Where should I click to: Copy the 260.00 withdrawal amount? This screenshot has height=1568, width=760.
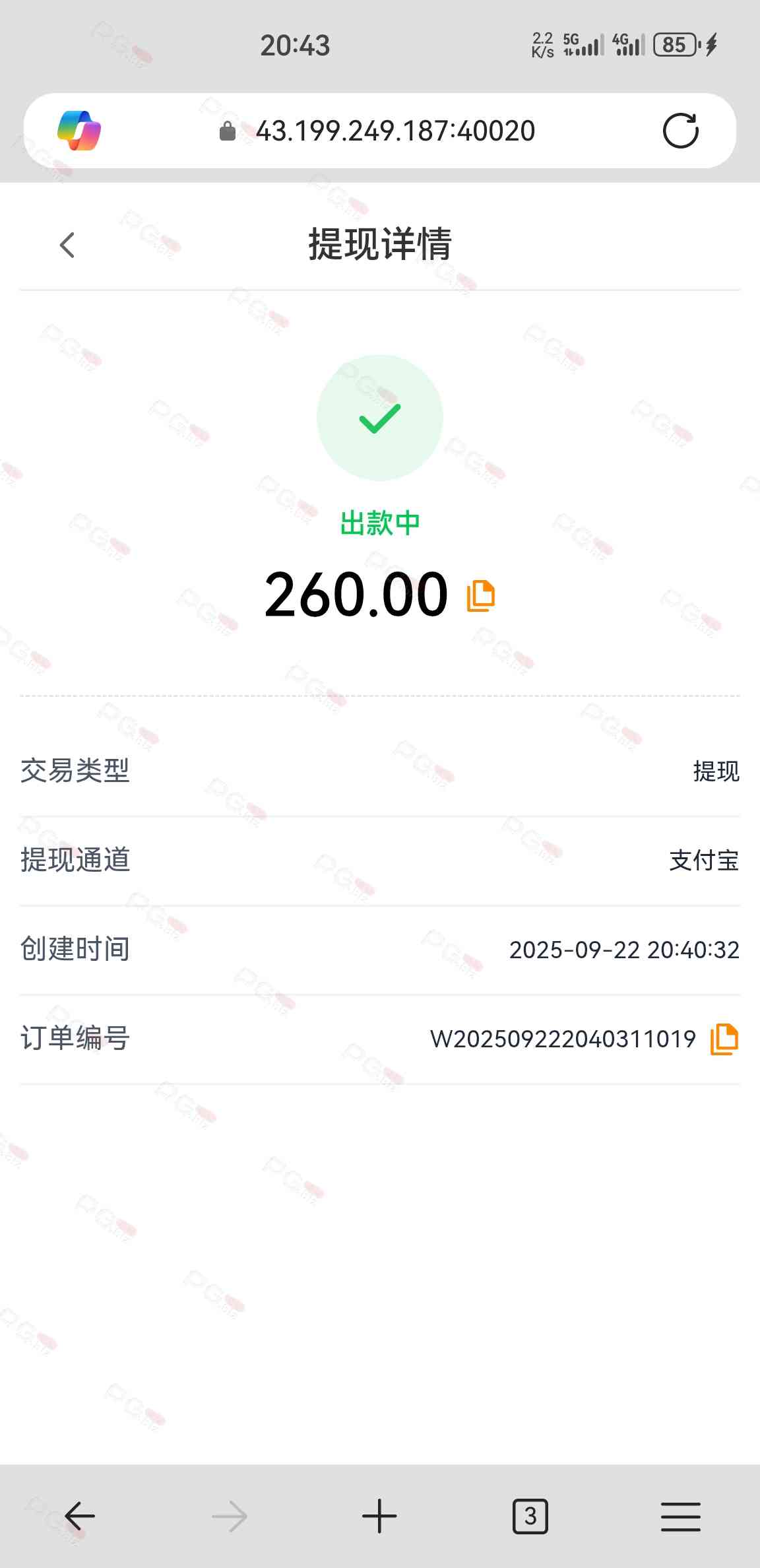click(481, 596)
